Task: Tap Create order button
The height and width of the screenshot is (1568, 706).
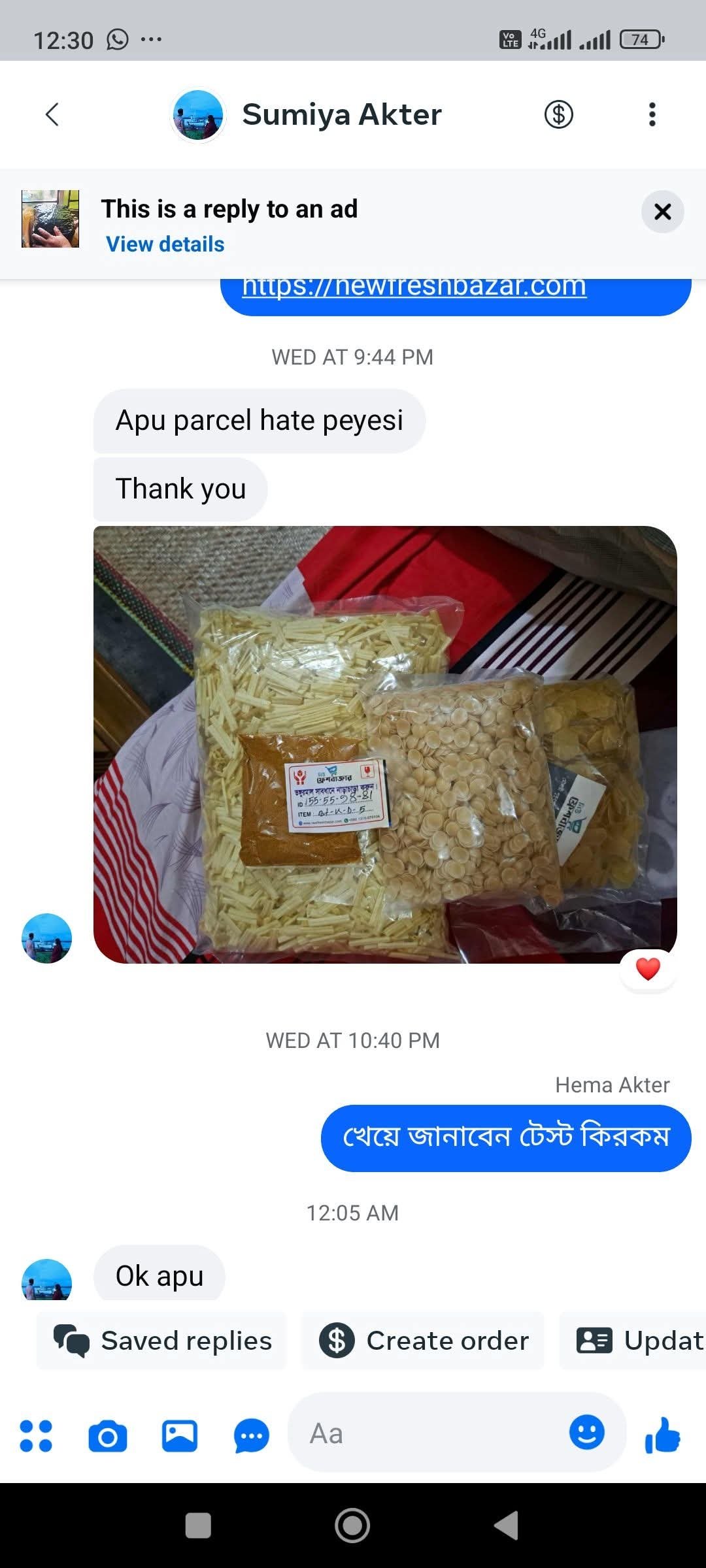Action: pyautogui.click(x=423, y=1341)
